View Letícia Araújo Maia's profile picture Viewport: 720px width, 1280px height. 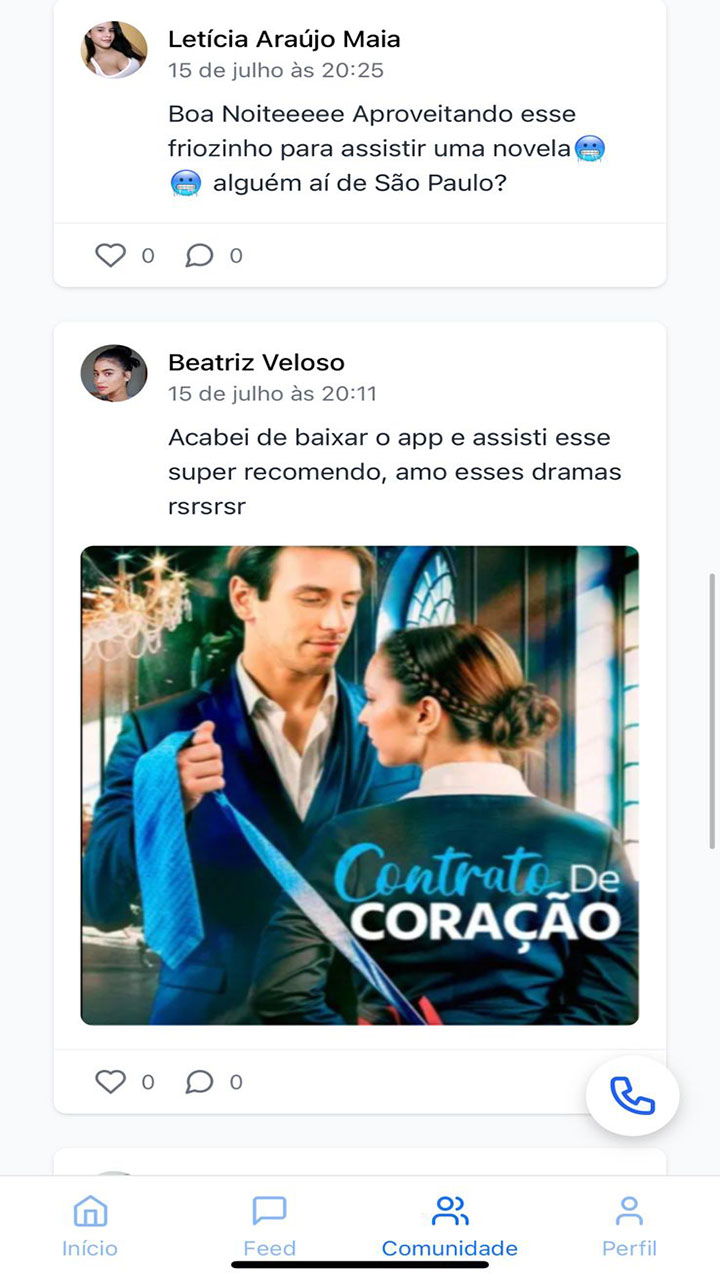[x=114, y=49]
